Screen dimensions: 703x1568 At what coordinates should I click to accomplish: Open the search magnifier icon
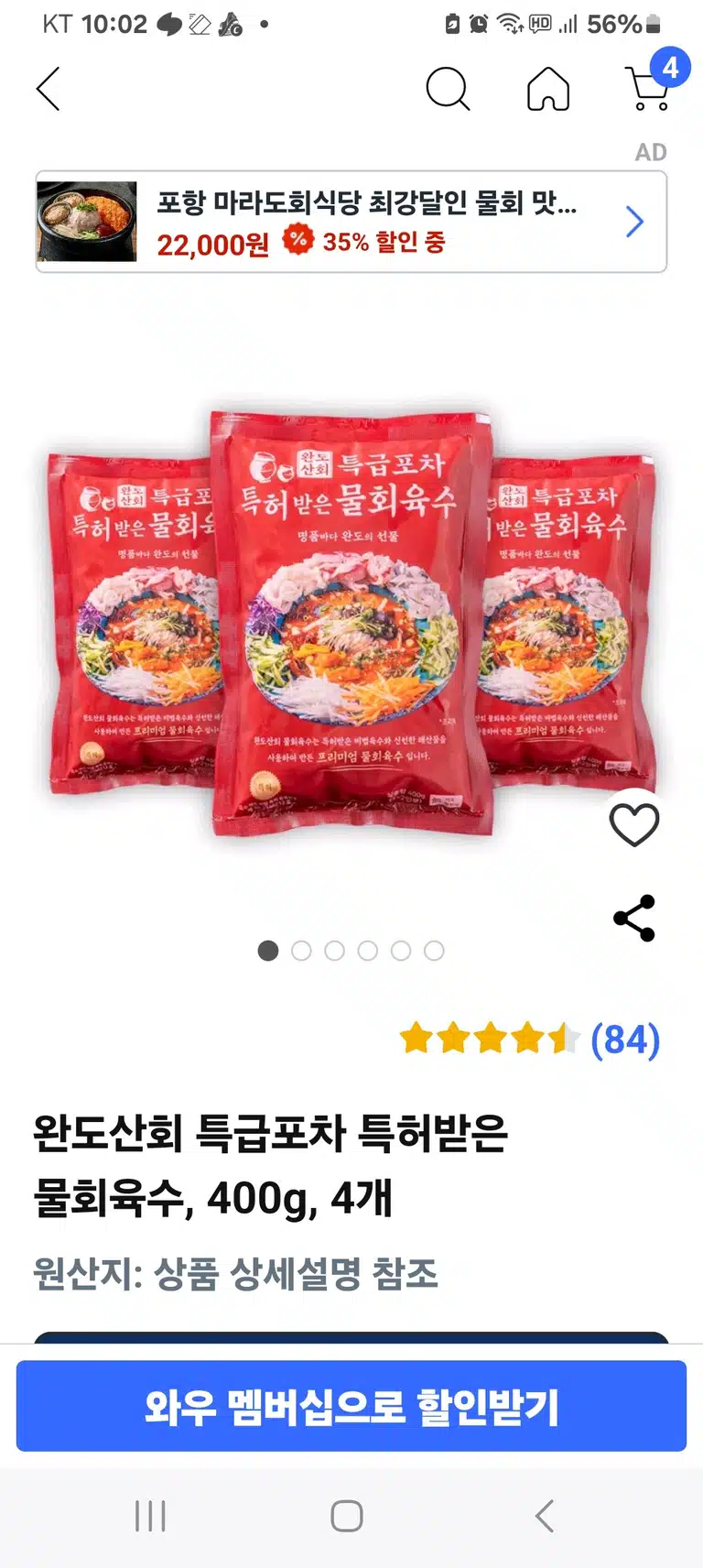coord(448,89)
